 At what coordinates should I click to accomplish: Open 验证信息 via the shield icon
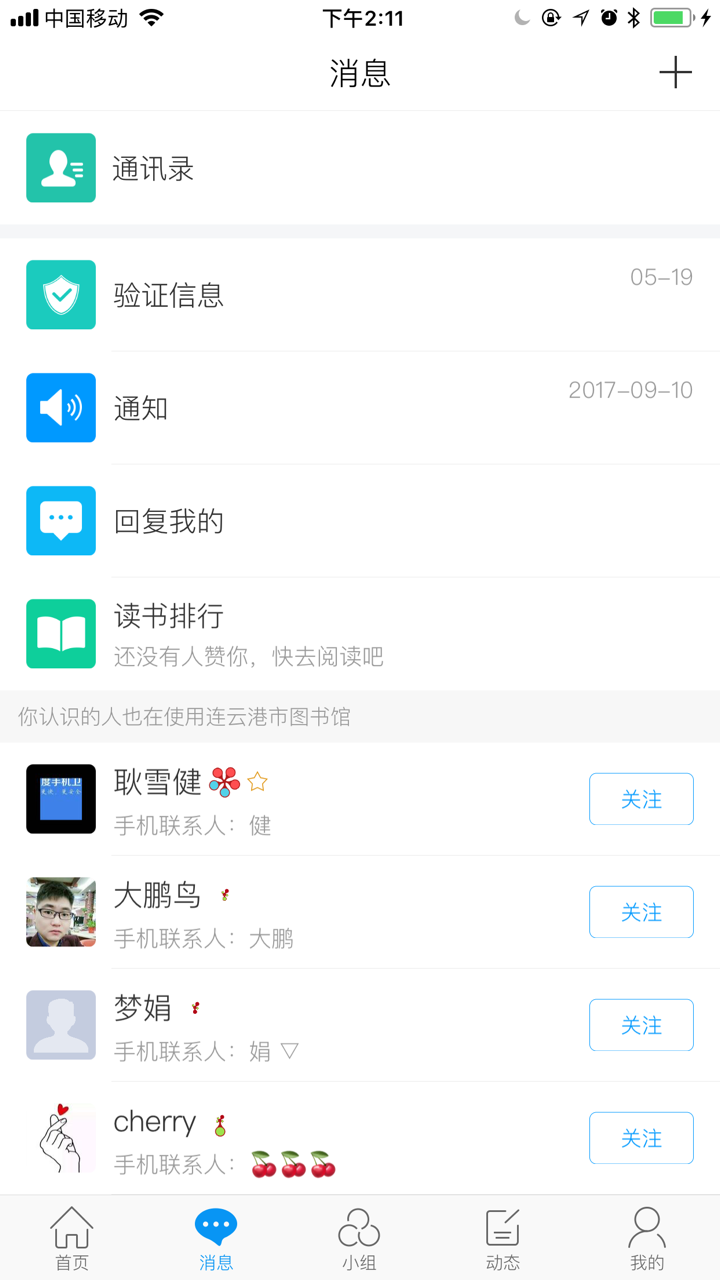(x=60, y=294)
